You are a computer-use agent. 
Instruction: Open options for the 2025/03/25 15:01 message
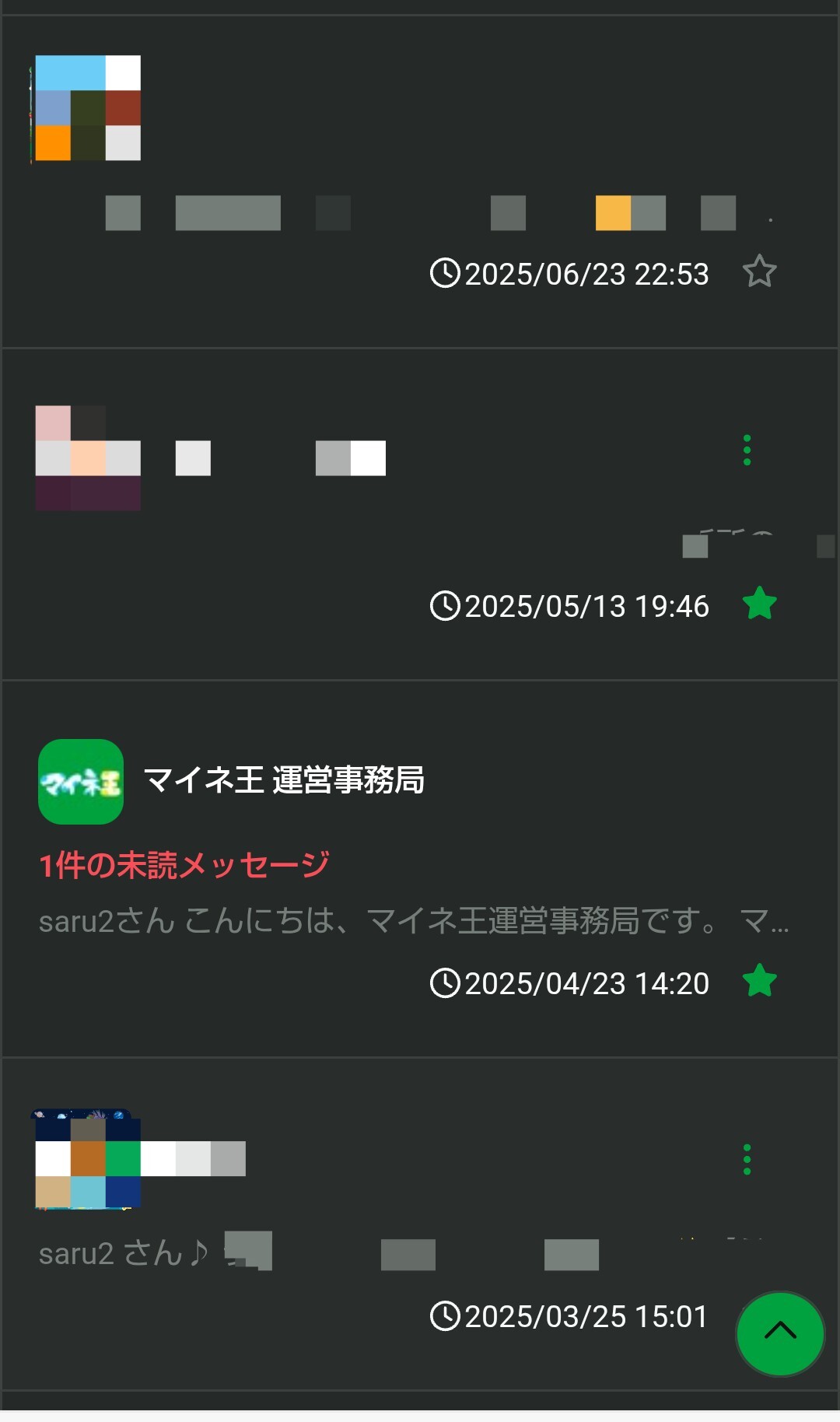tap(747, 1160)
